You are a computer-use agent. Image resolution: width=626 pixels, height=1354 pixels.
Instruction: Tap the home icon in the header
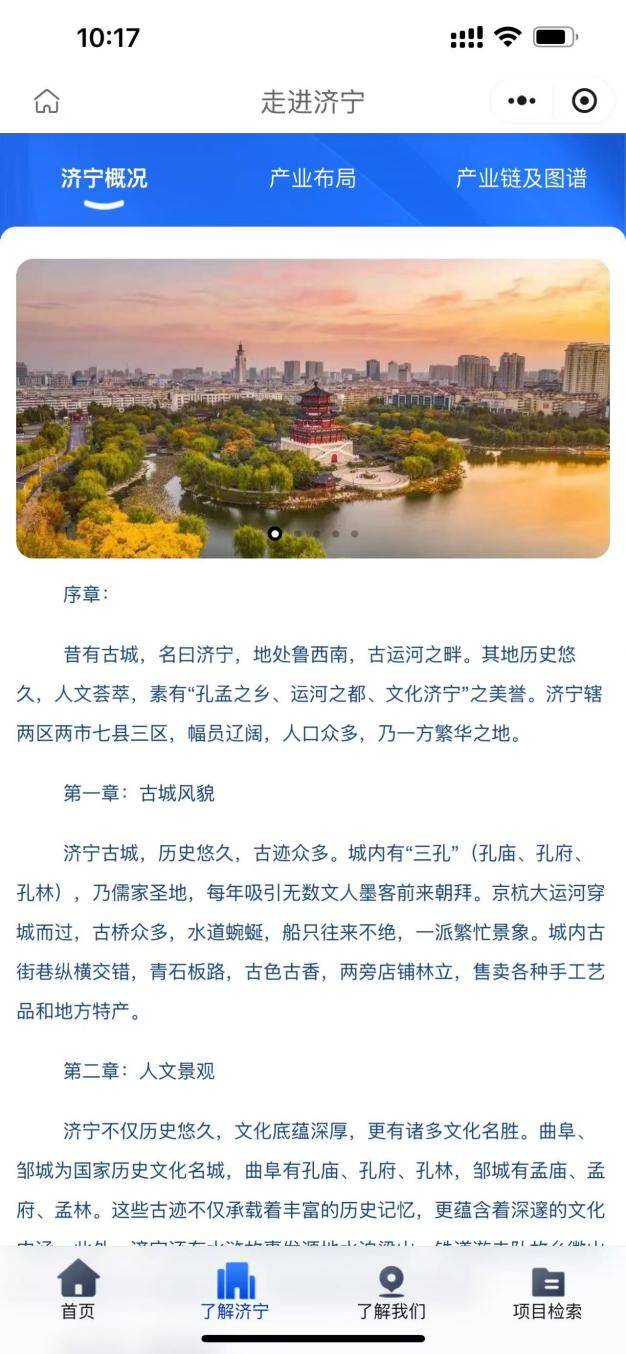[x=47, y=101]
